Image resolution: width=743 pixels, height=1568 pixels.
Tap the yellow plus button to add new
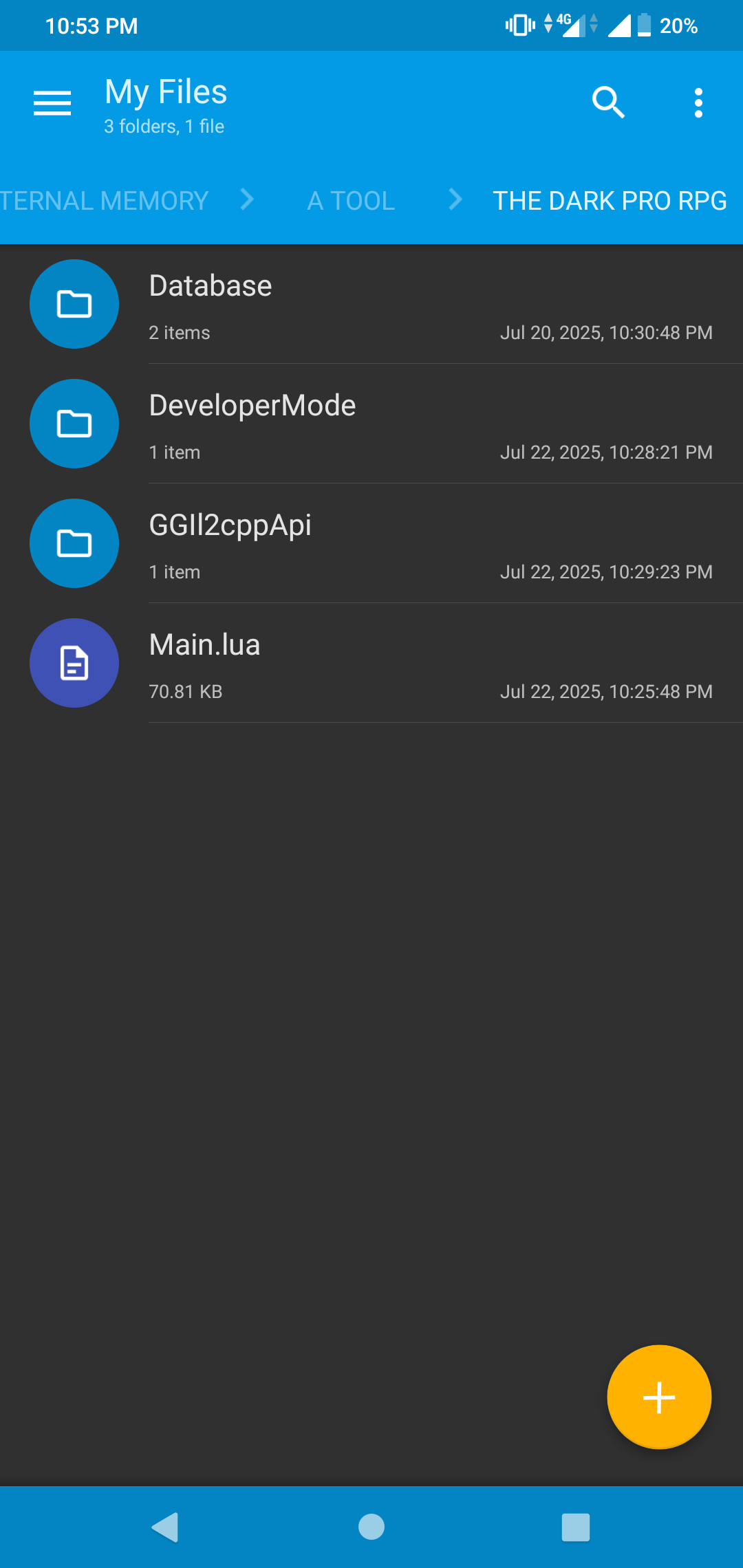pos(659,1397)
